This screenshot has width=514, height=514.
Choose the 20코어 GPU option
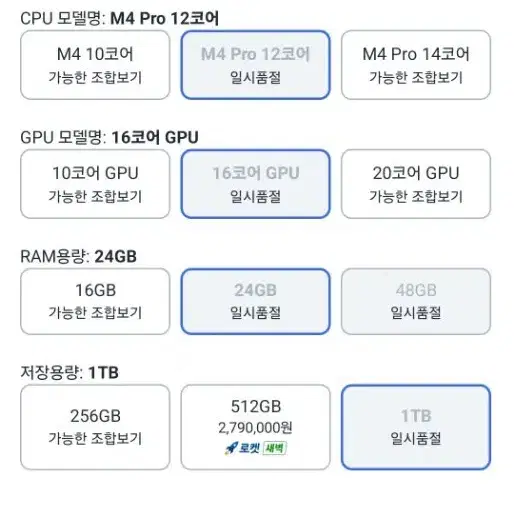coord(416,184)
